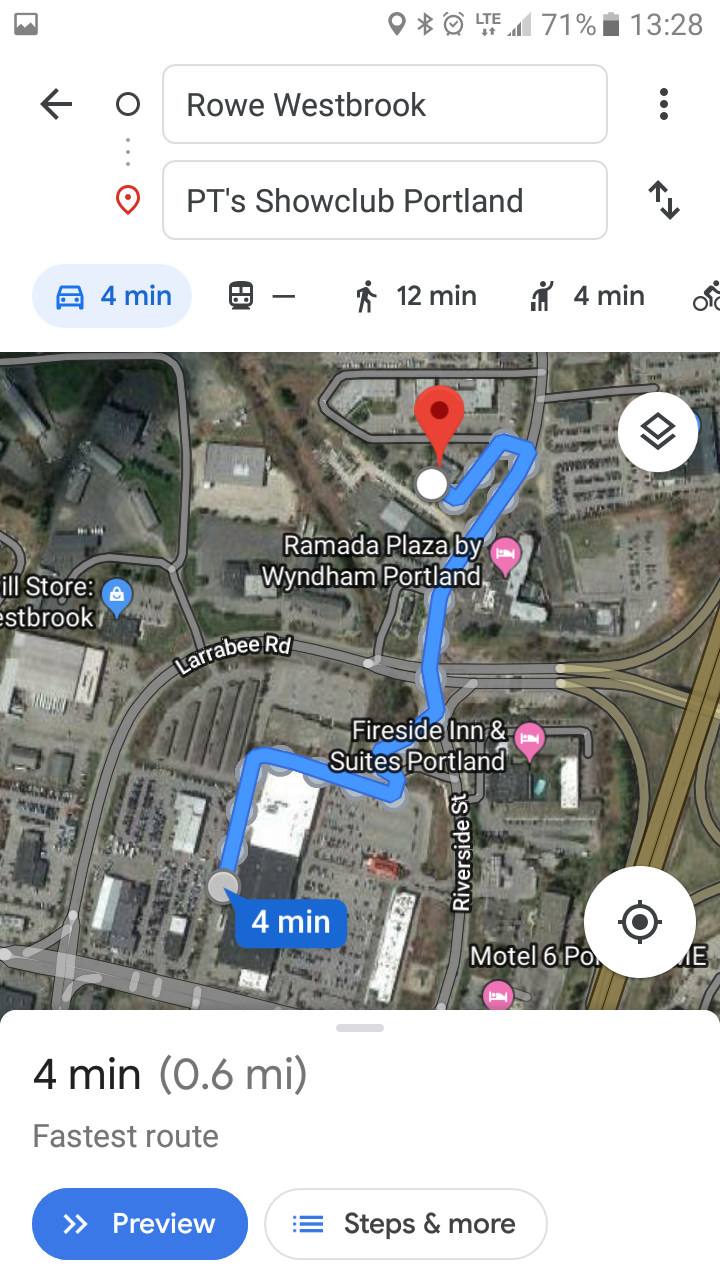The width and height of the screenshot is (720, 1280).
Task: Swap the start and destination
Action: pos(663,201)
